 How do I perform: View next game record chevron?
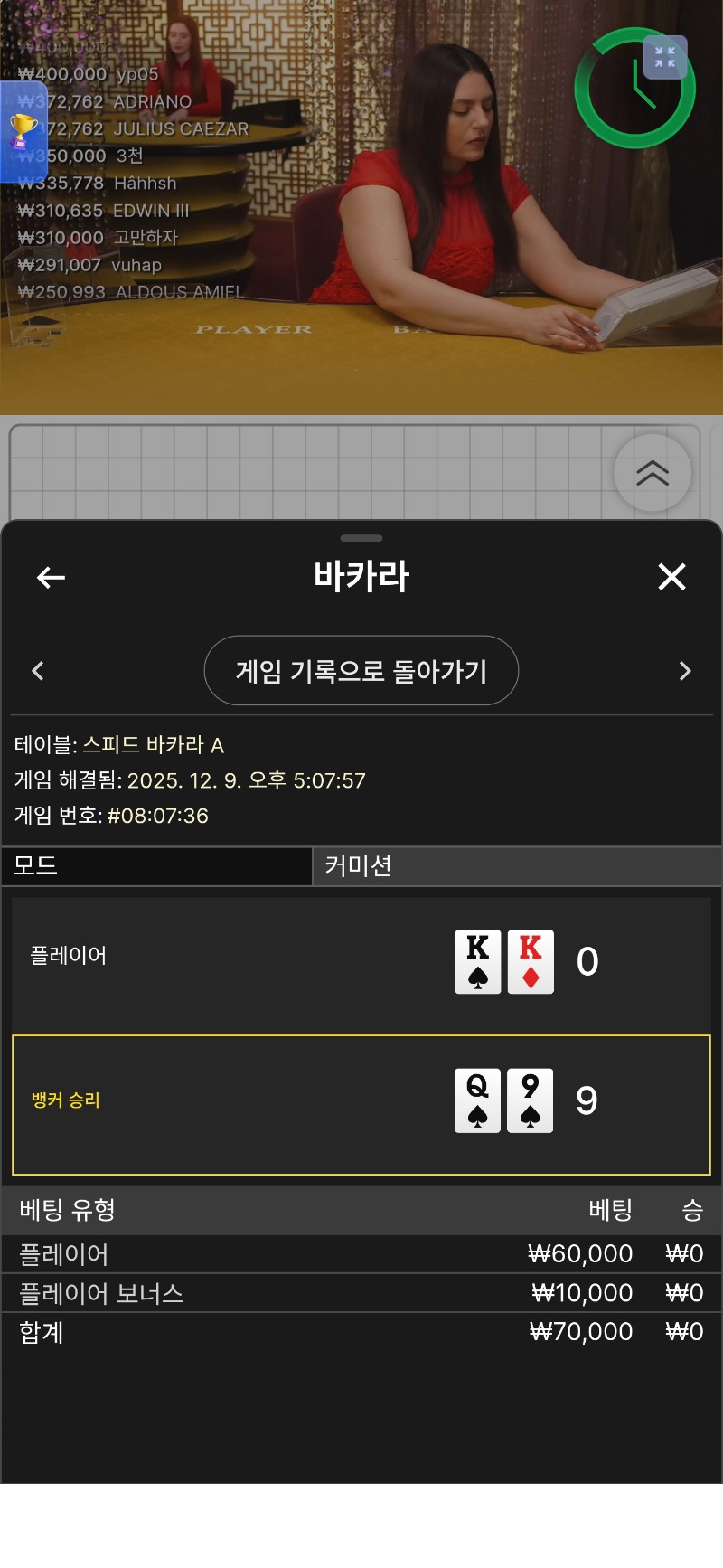tap(684, 671)
